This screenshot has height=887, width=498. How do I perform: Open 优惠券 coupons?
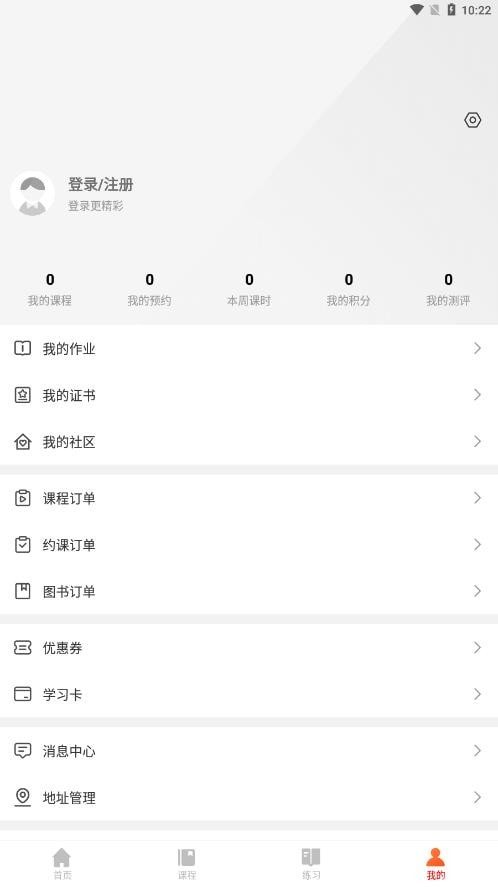pyautogui.click(x=249, y=647)
